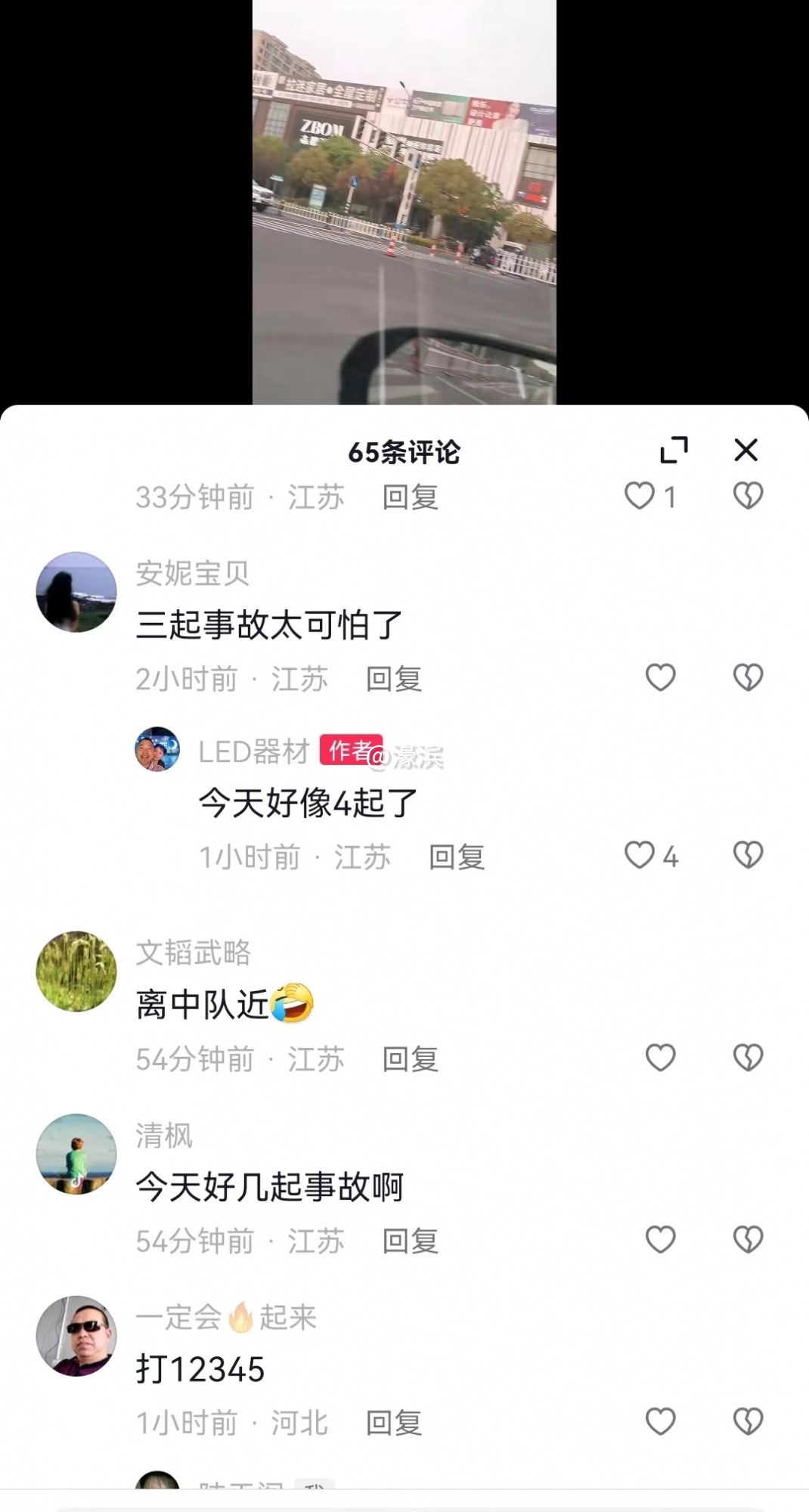
Task: Reply to 清枫's comment using 回复
Action: 409,1240
